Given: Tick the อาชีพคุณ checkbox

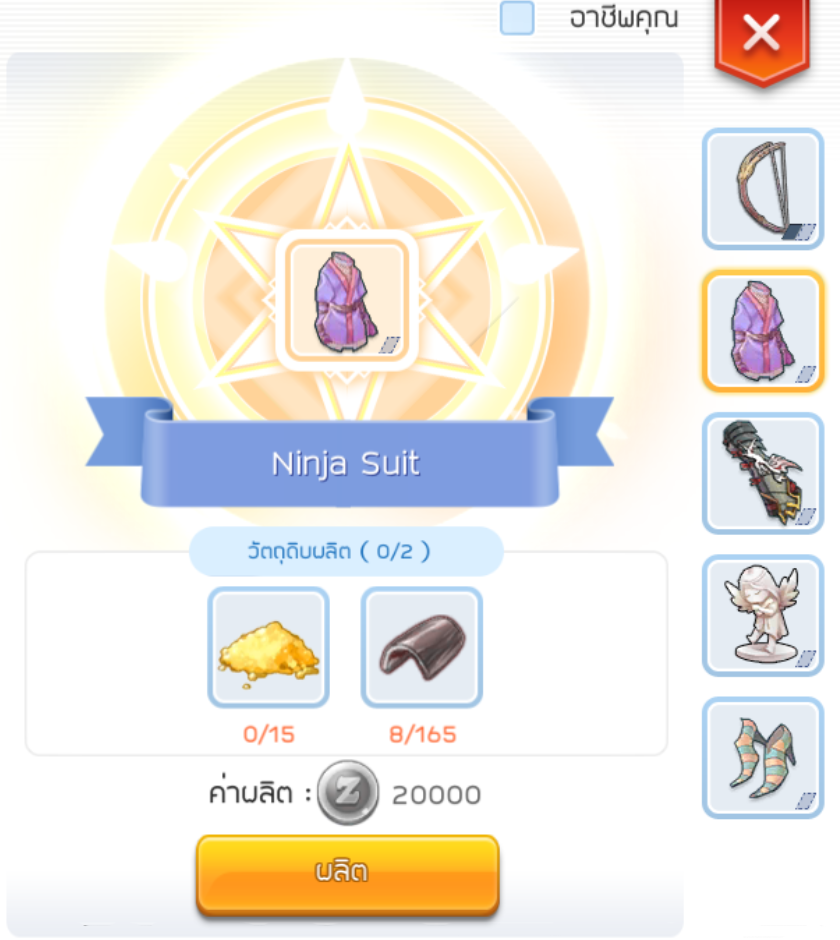Looking at the screenshot, I should click(x=517, y=18).
